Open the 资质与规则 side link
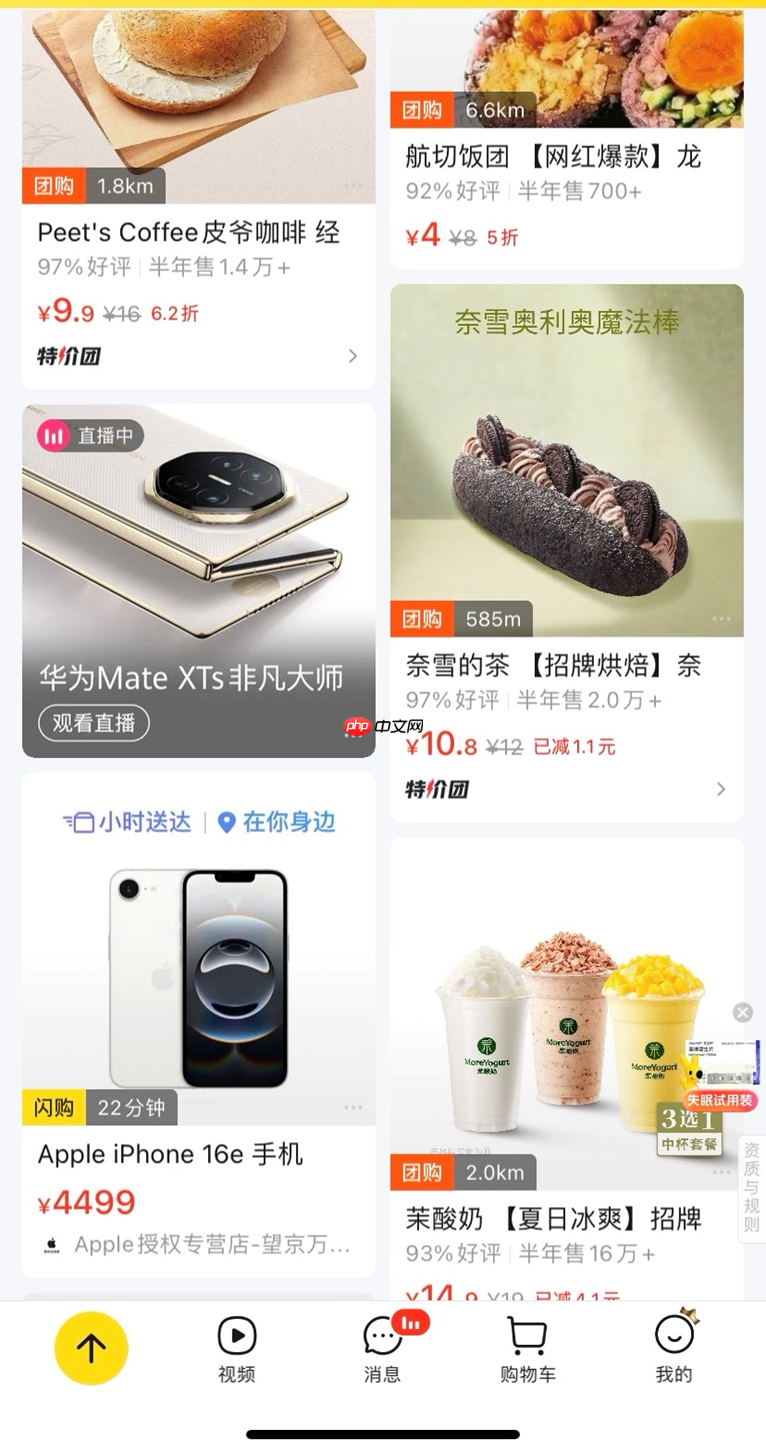The image size is (766, 1454). click(751, 1187)
